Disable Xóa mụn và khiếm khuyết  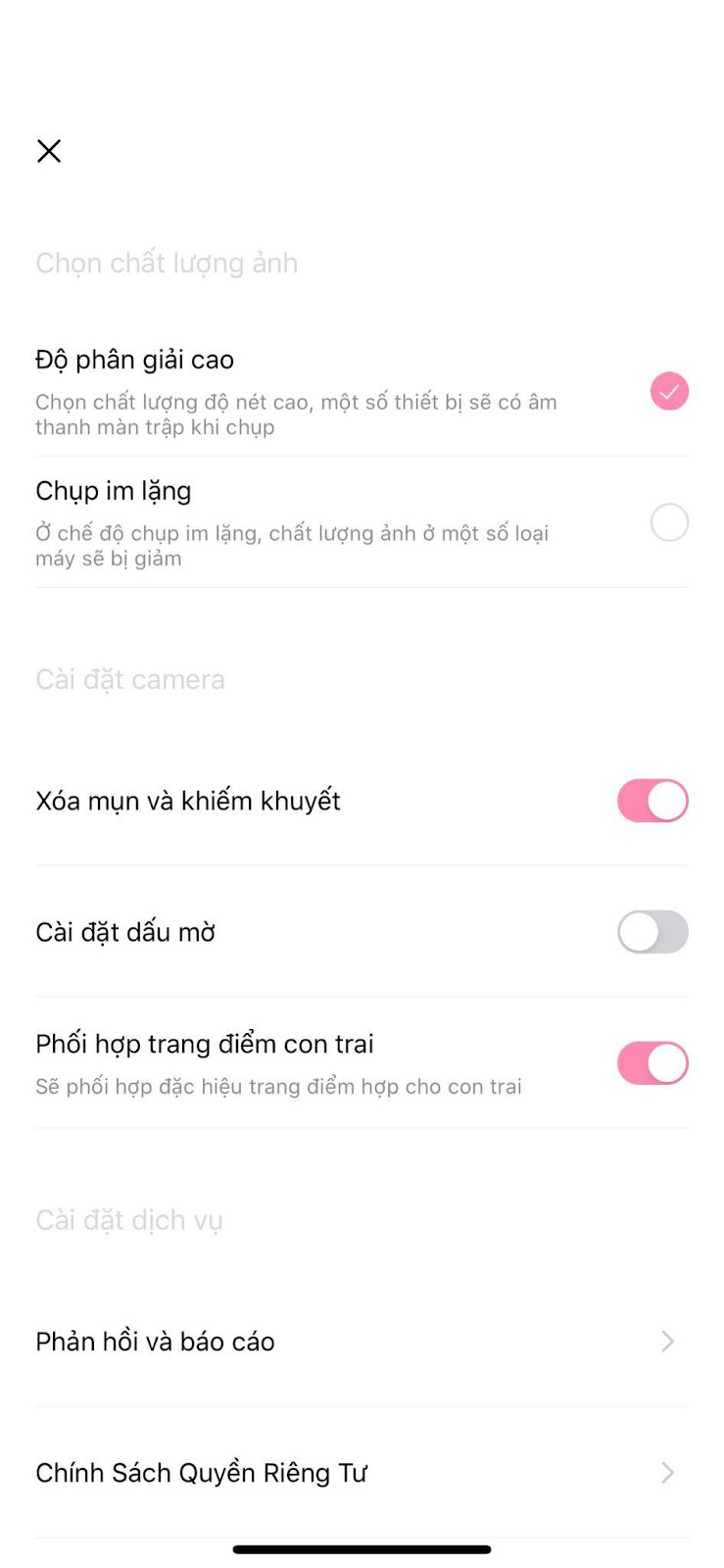(652, 801)
